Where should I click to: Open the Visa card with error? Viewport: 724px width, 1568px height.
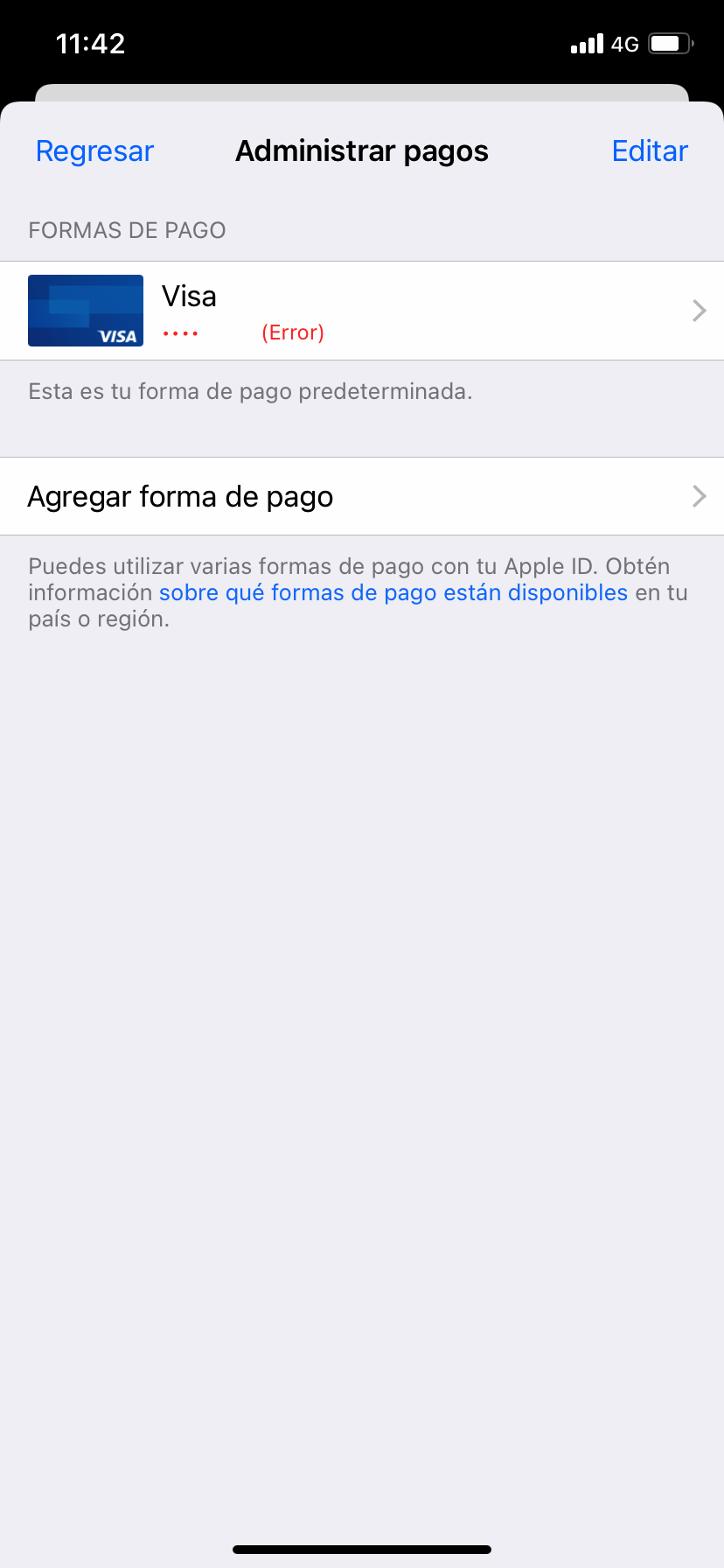click(362, 311)
